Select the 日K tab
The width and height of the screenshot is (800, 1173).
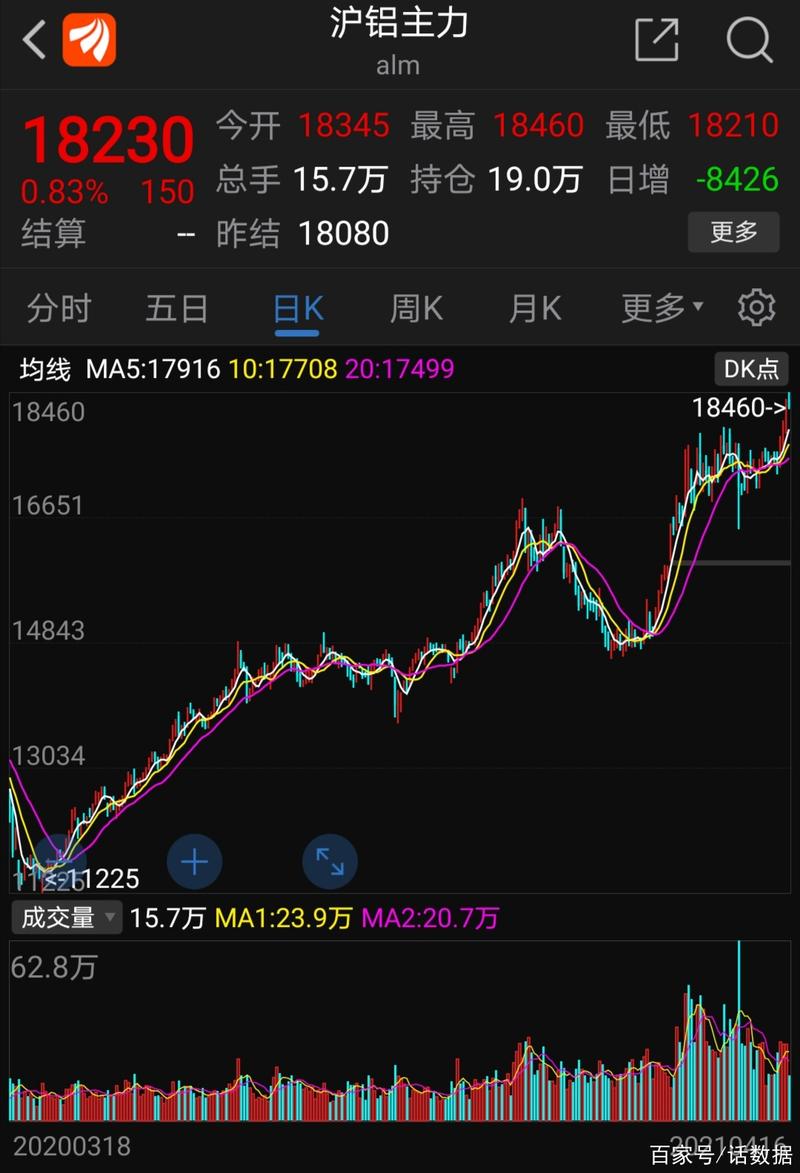coord(297,308)
